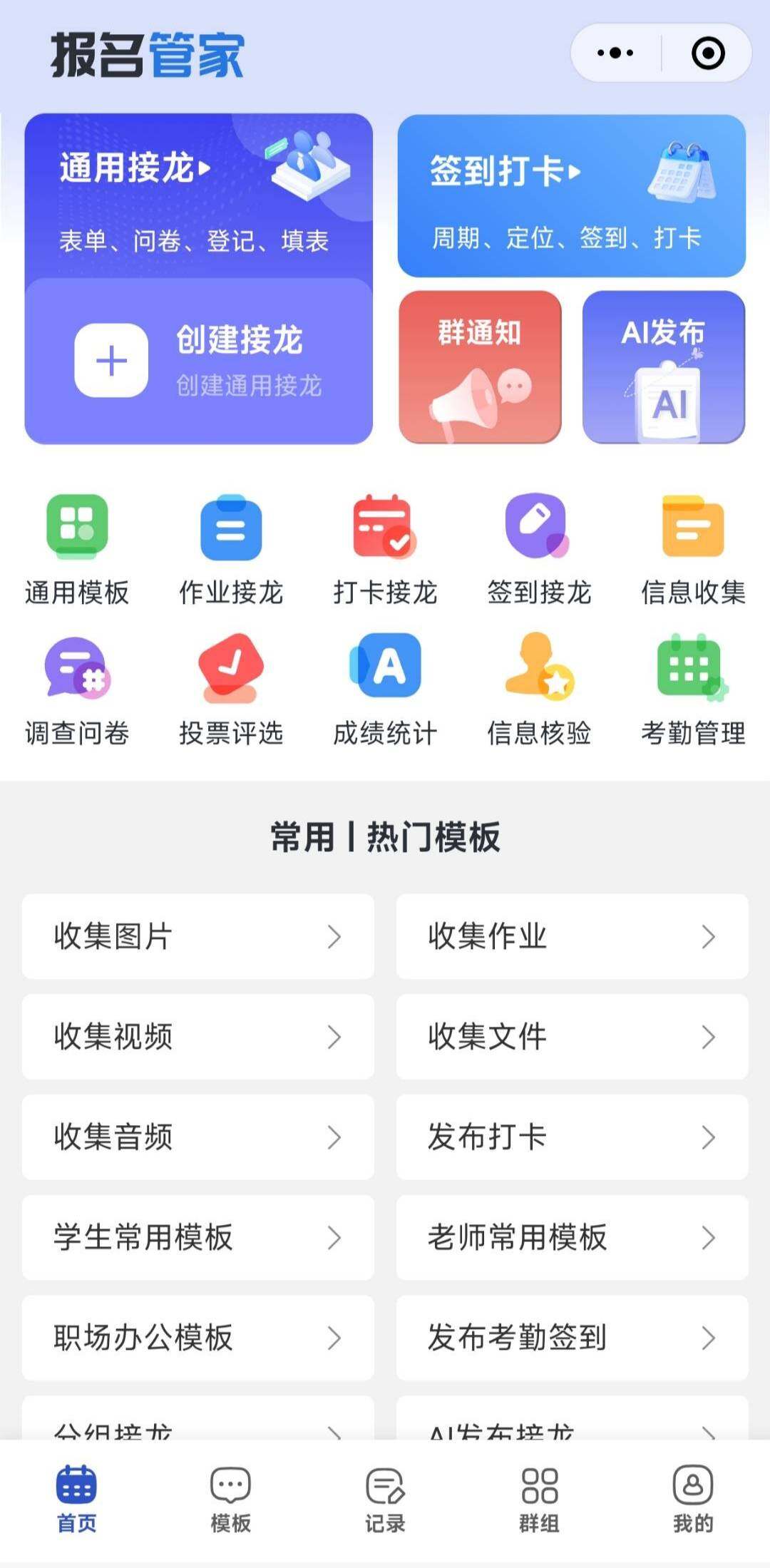The image size is (770, 1568).
Task: Open 群通知 group notice
Action: coord(480,367)
